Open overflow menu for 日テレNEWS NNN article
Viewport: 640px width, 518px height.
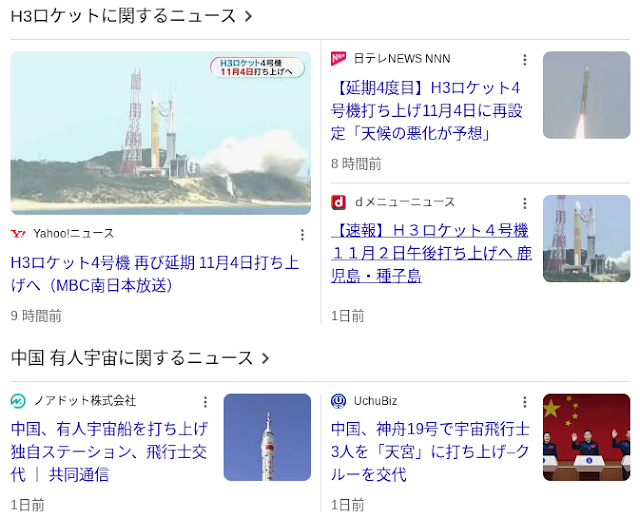coord(524,60)
